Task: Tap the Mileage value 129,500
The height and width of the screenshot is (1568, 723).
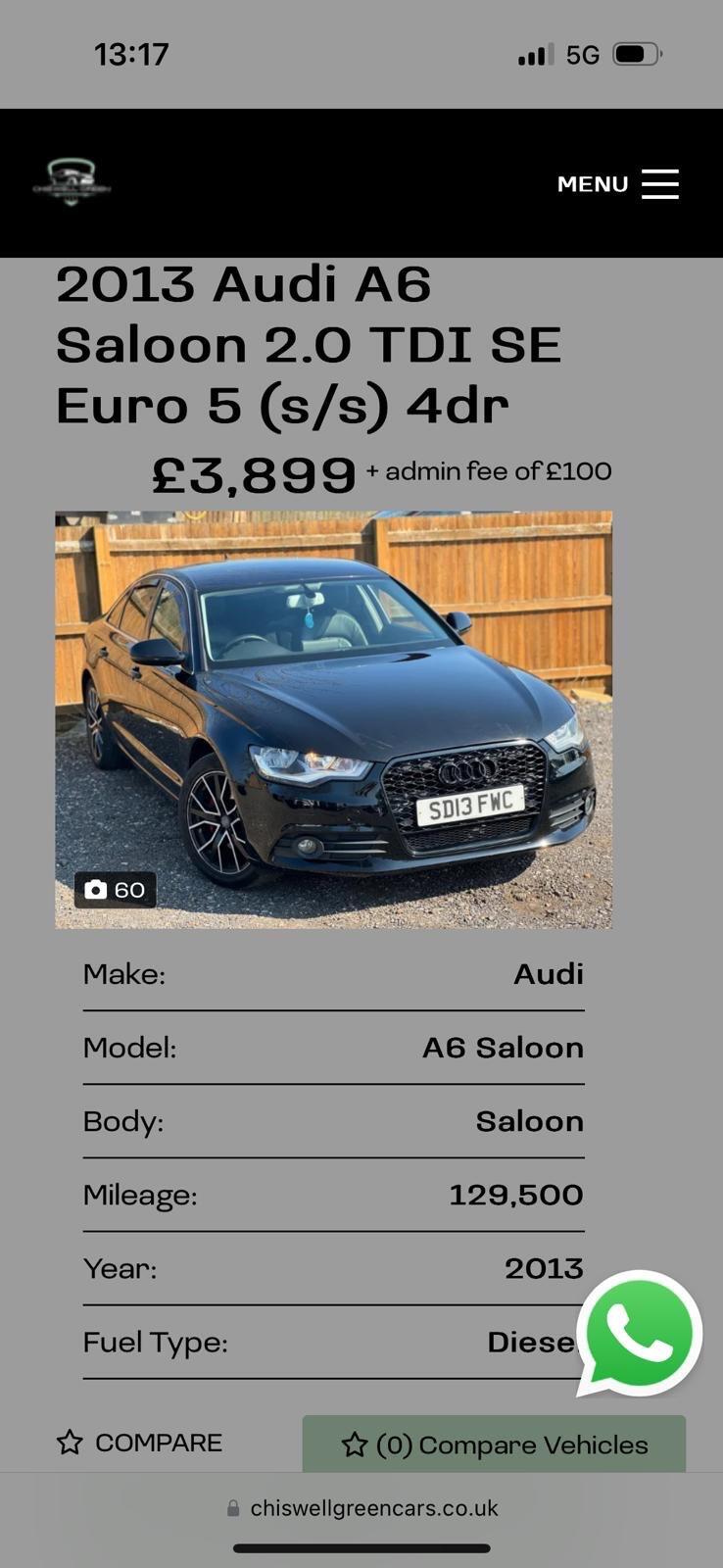Action: tap(515, 1195)
